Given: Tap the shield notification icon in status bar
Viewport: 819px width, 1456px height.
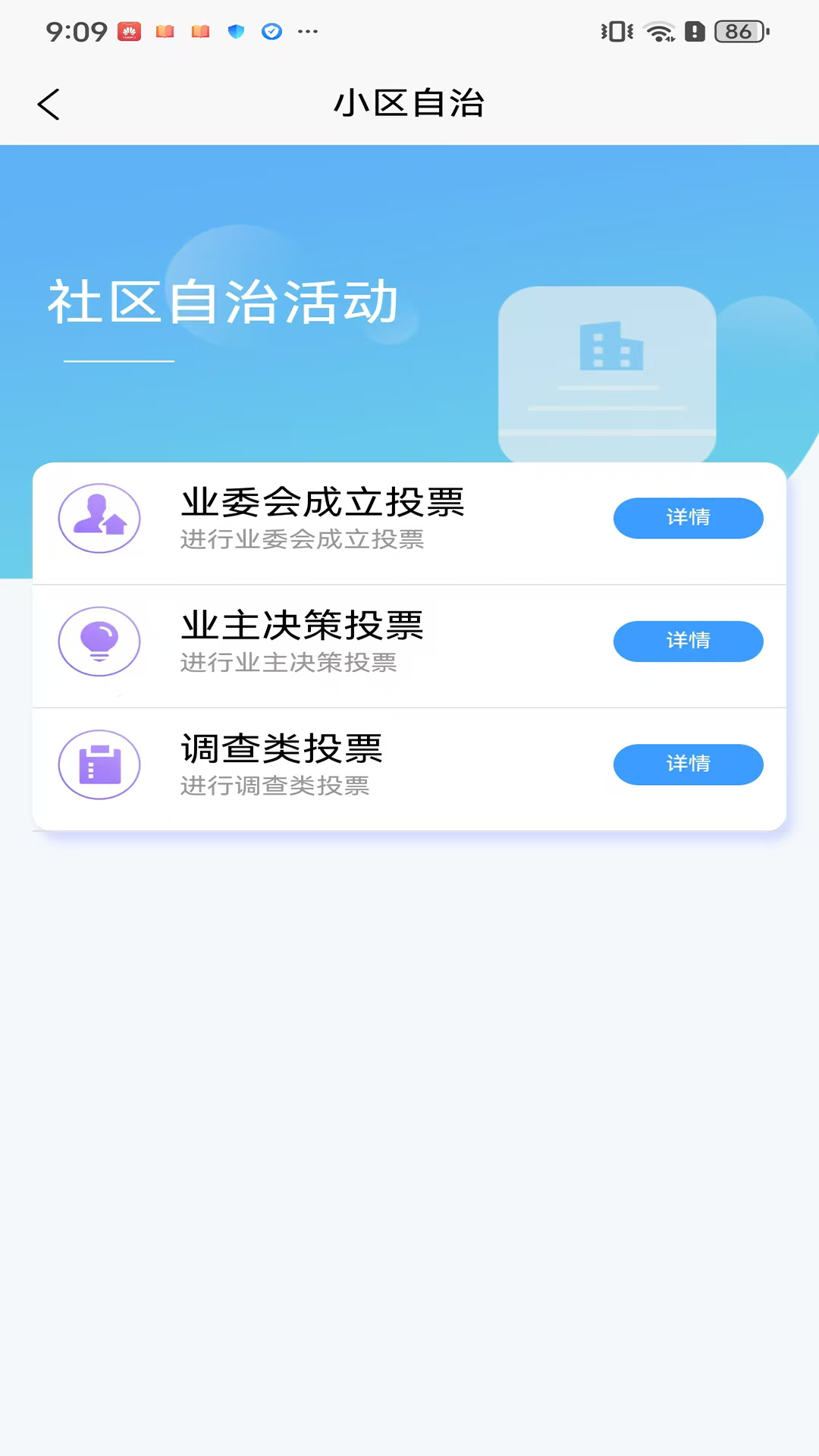Looking at the screenshot, I should [236, 32].
